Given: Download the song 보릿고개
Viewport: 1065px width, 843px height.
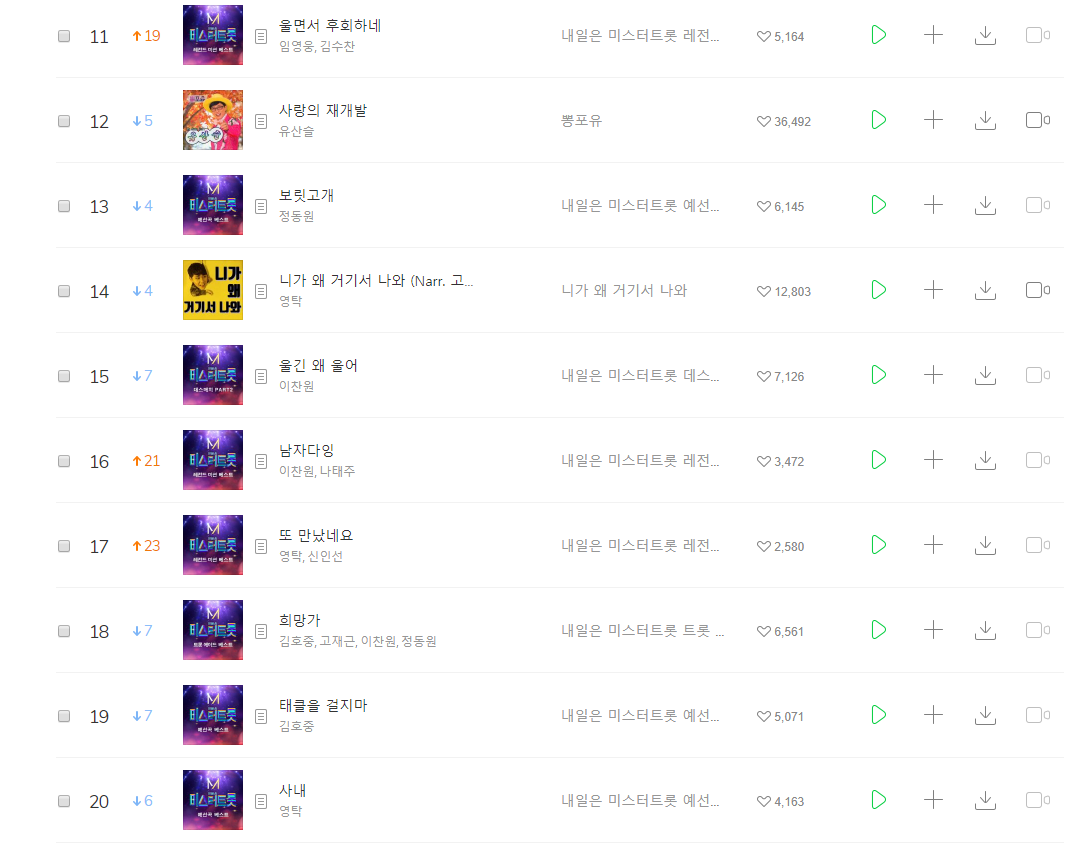Looking at the screenshot, I should coord(985,205).
